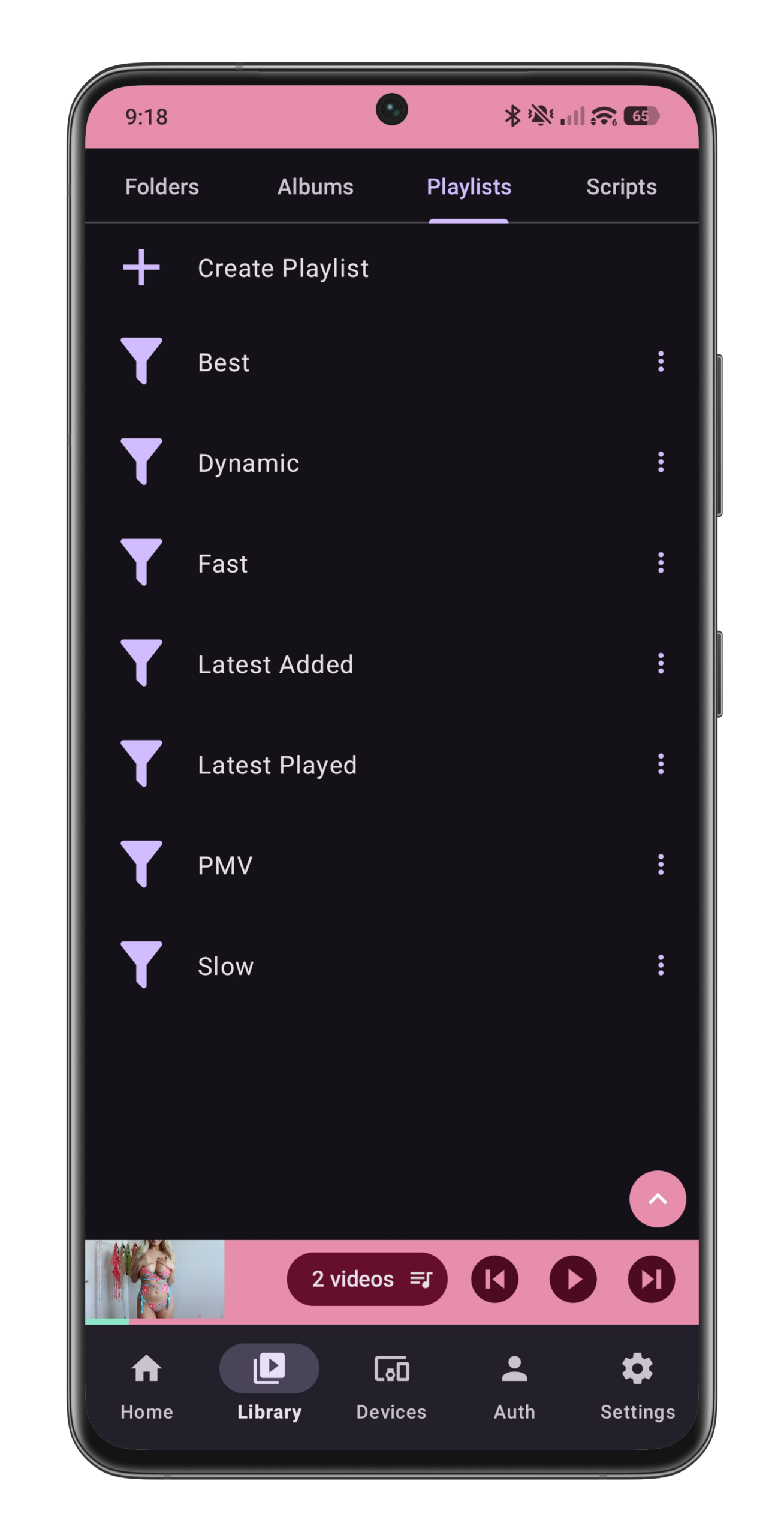Open options menu for Latest Added
This screenshot has height=1535, width=784.
coord(661,664)
